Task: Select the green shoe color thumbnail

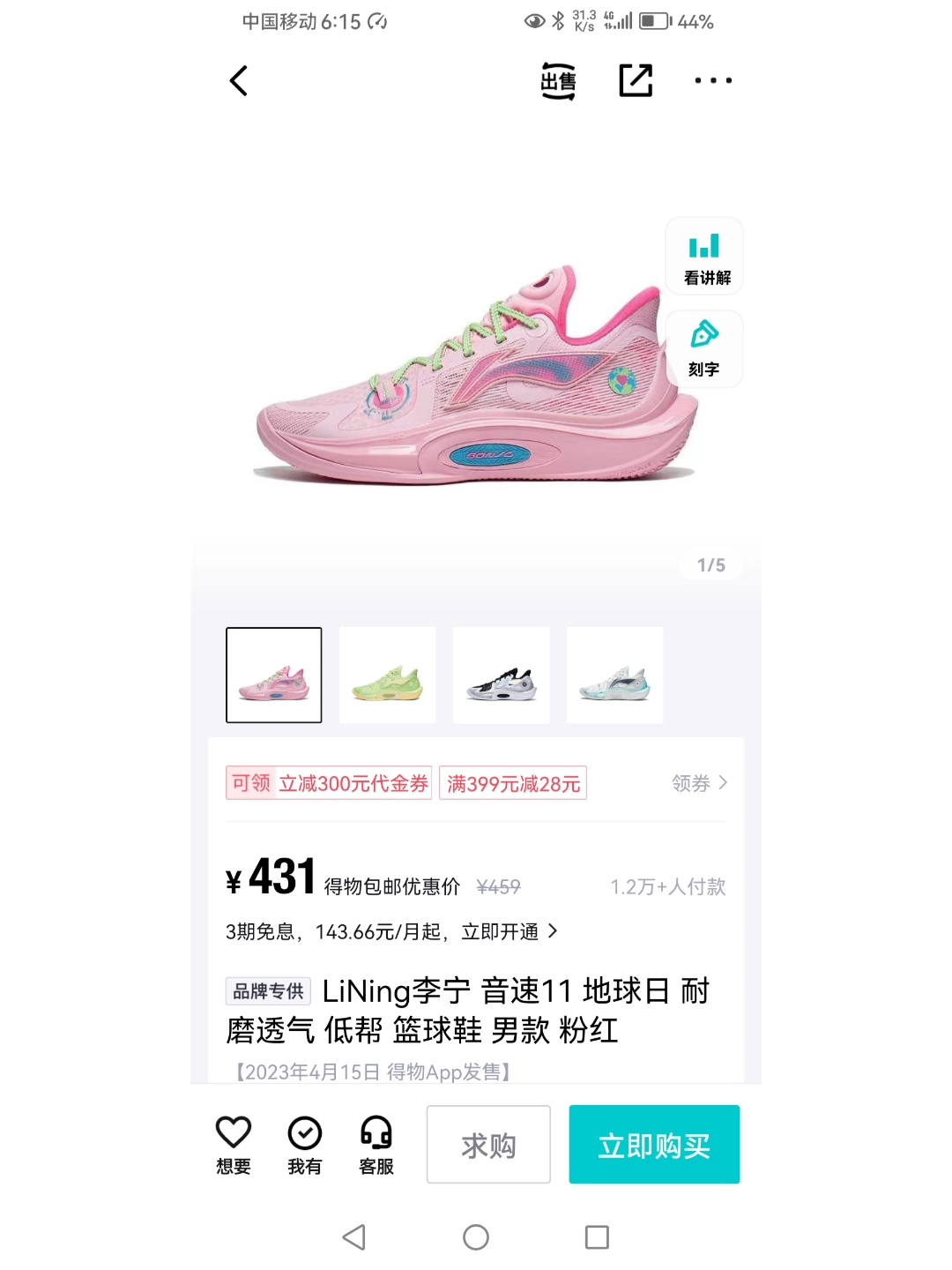Action: pyautogui.click(x=388, y=676)
